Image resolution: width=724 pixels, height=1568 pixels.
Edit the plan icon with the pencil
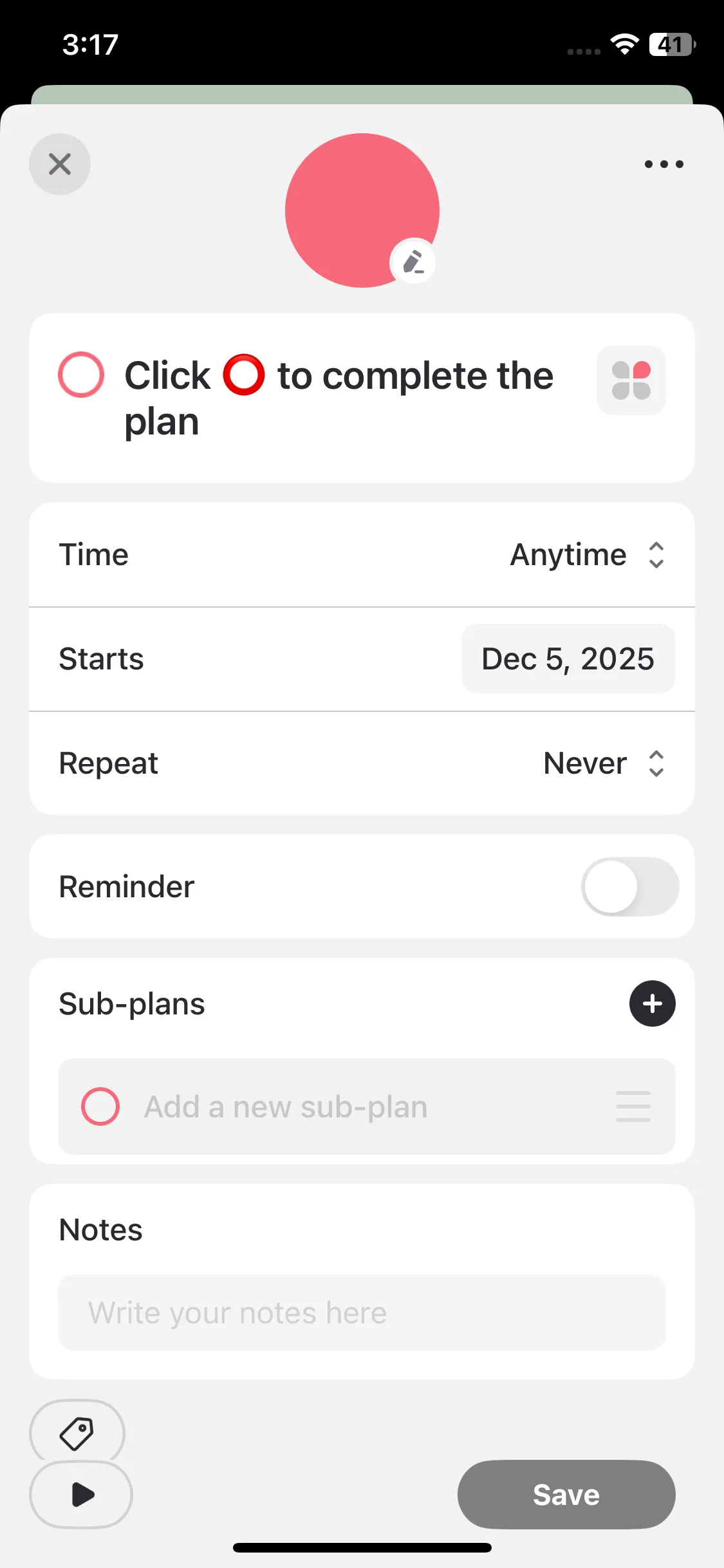413,262
